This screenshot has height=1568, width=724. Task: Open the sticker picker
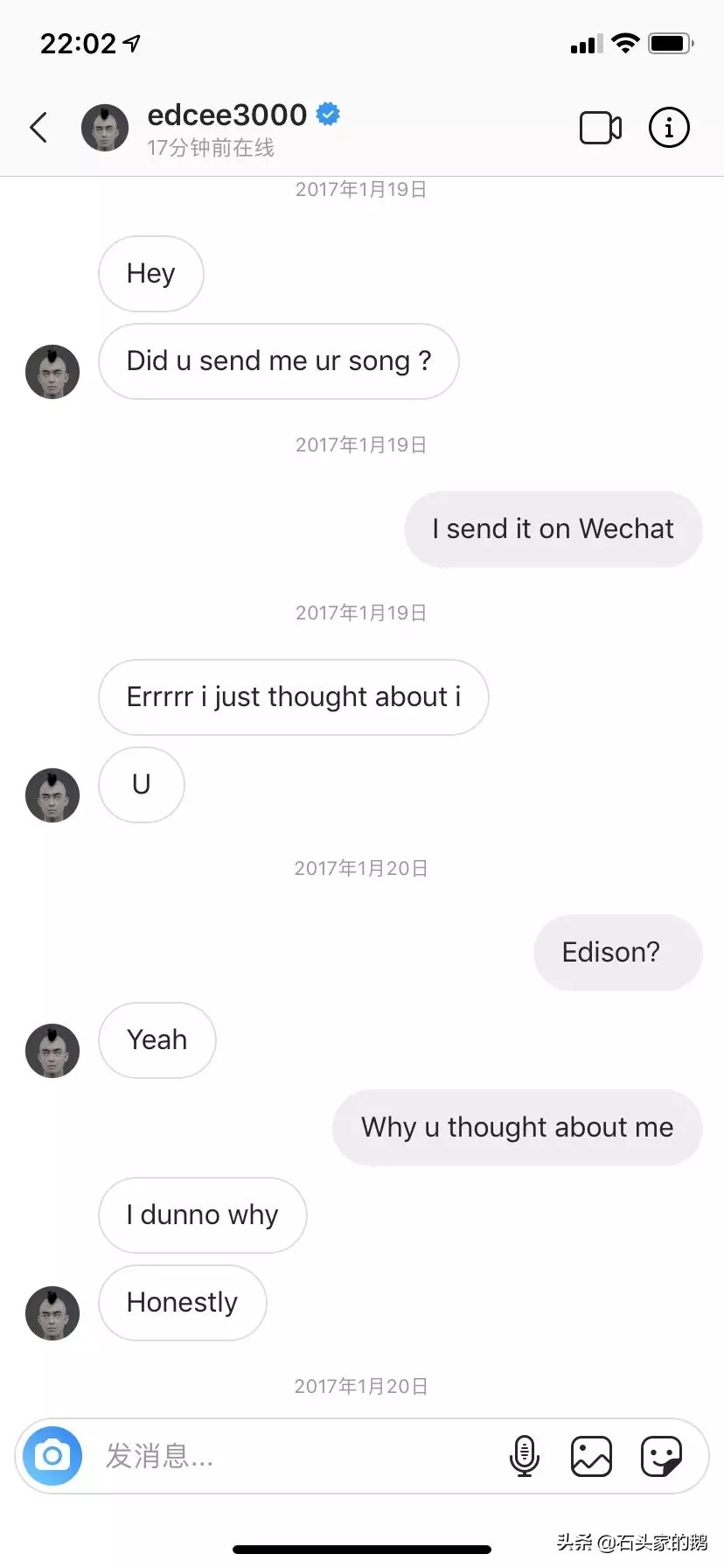(x=661, y=1456)
